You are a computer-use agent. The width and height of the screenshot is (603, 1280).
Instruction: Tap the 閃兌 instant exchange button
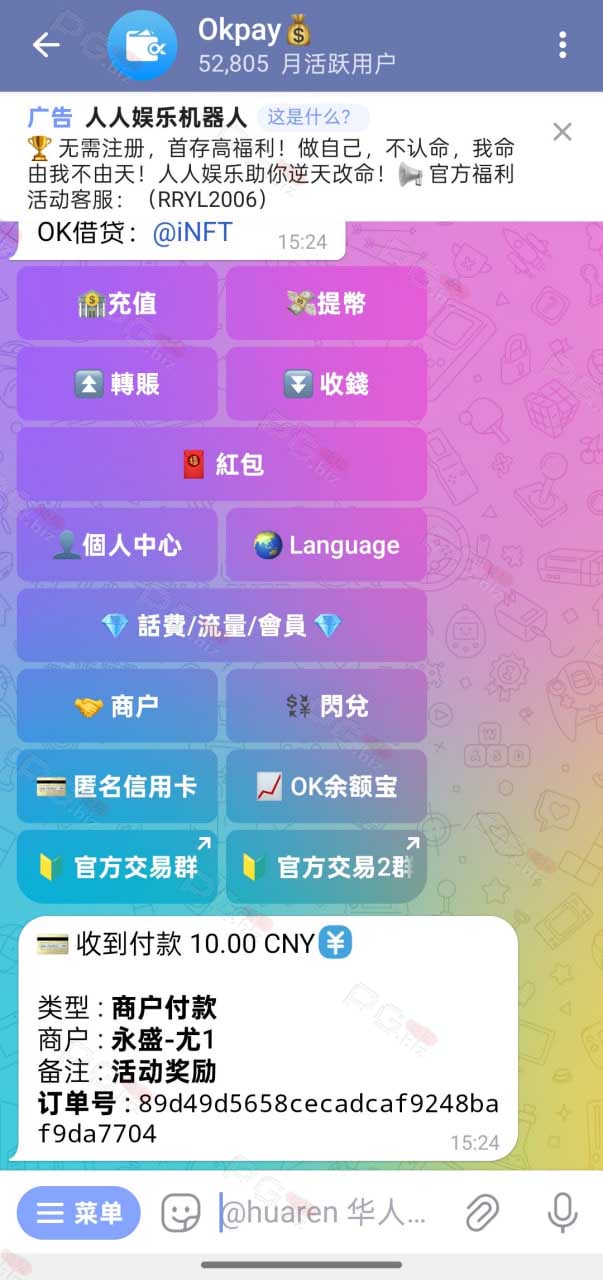[x=326, y=706]
